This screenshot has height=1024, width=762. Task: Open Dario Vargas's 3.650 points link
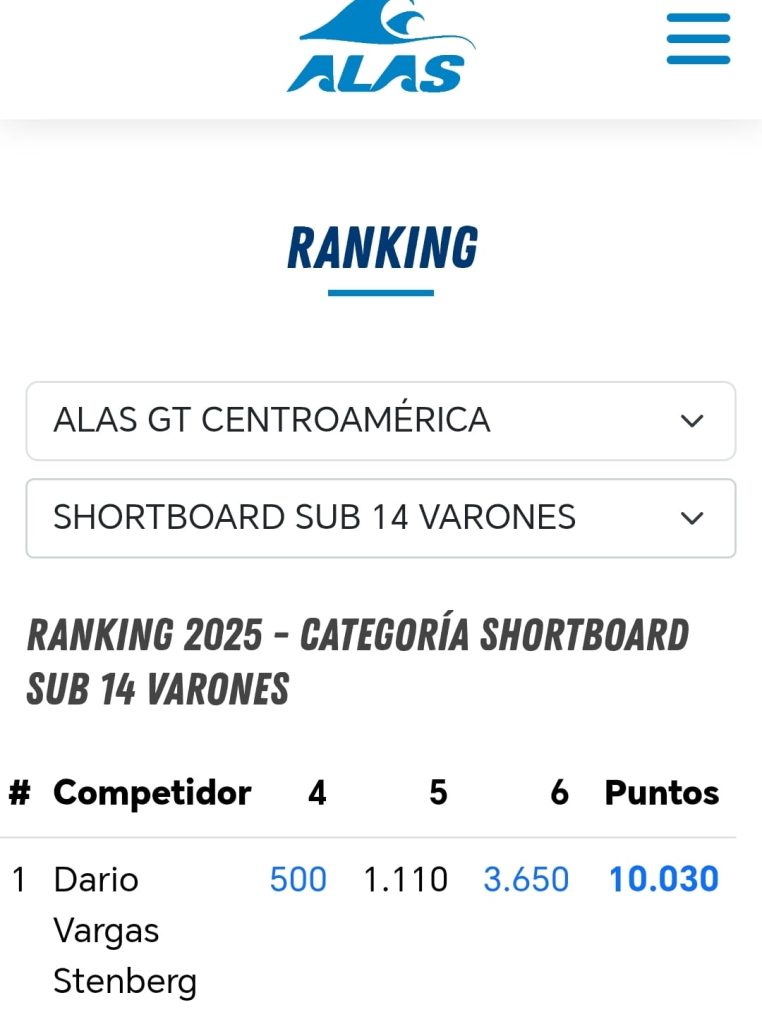[x=526, y=880]
